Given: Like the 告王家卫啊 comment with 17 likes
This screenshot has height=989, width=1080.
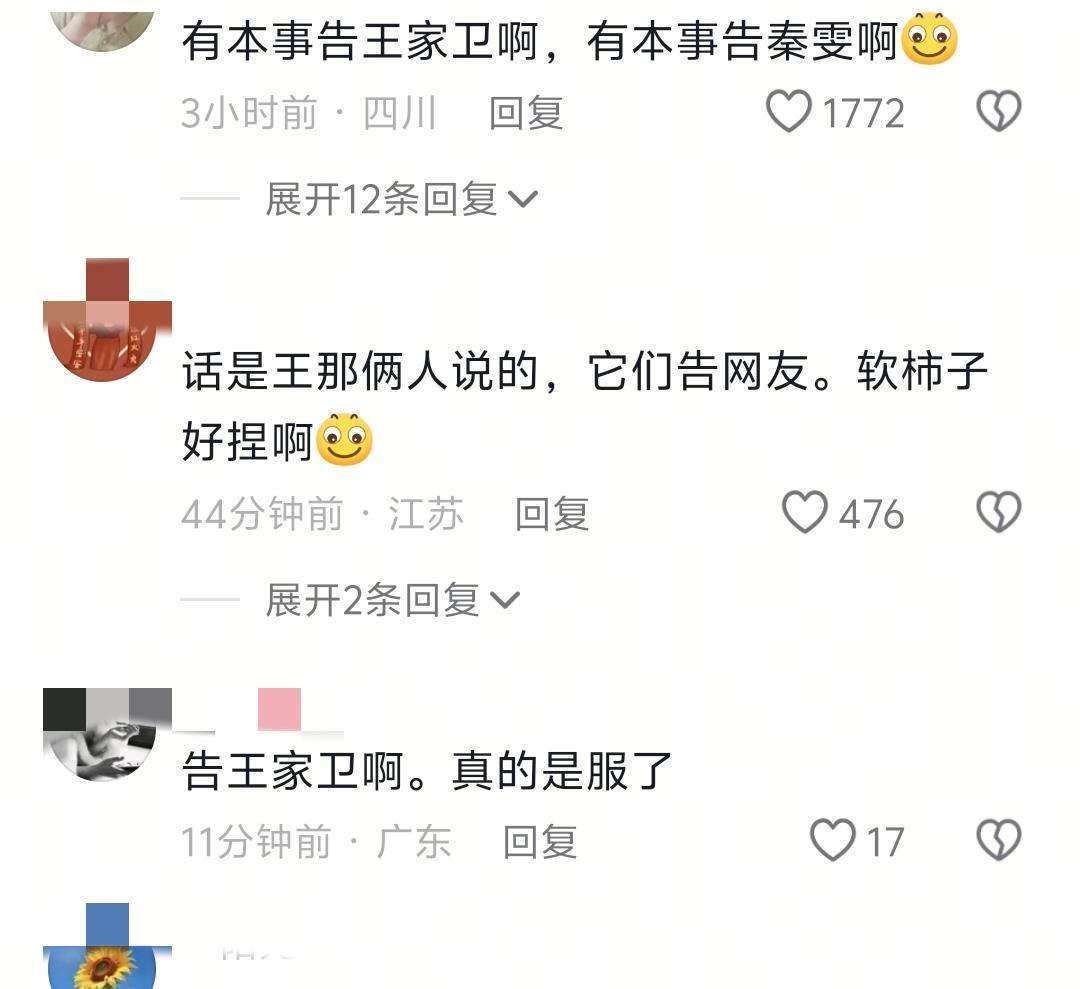Looking at the screenshot, I should (x=832, y=841).
